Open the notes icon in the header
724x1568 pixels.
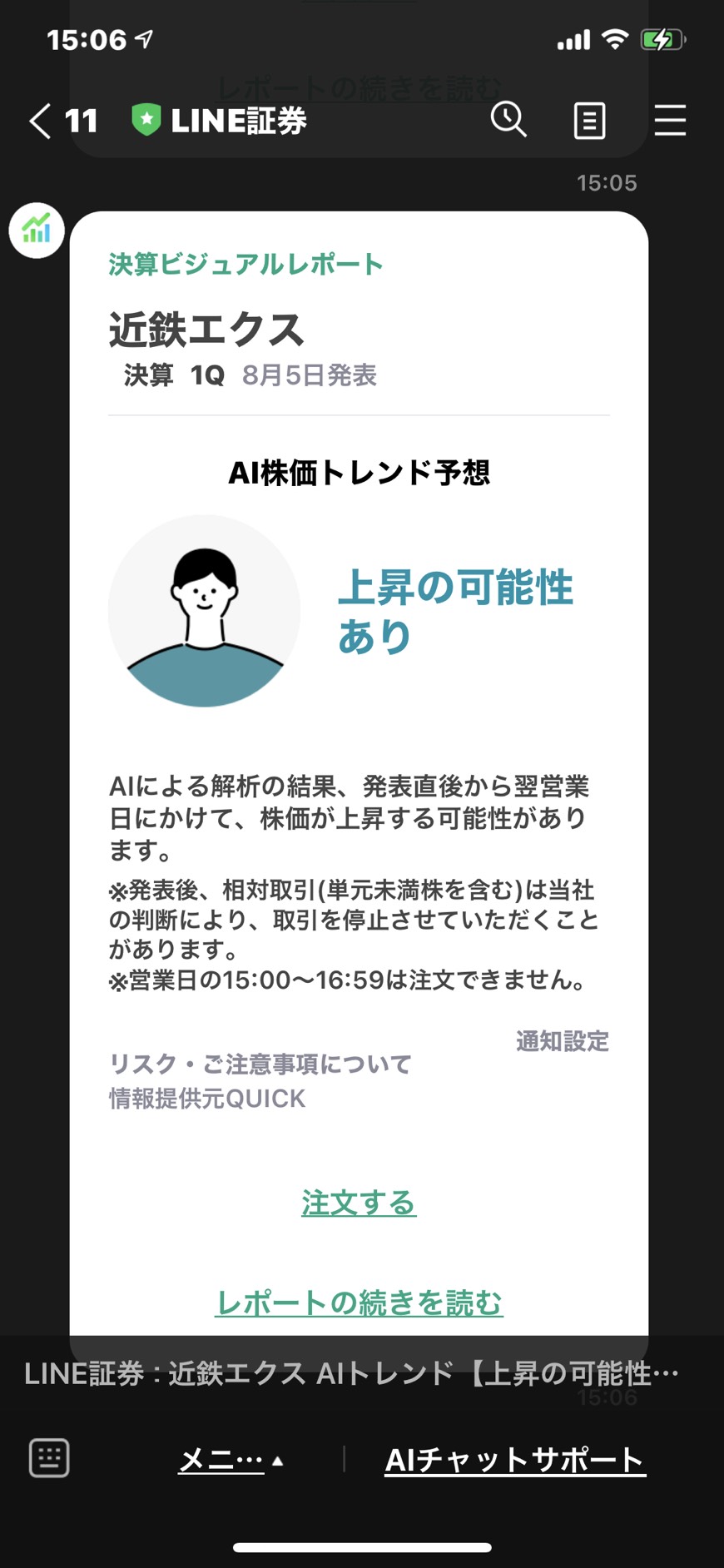click(589, 122)
